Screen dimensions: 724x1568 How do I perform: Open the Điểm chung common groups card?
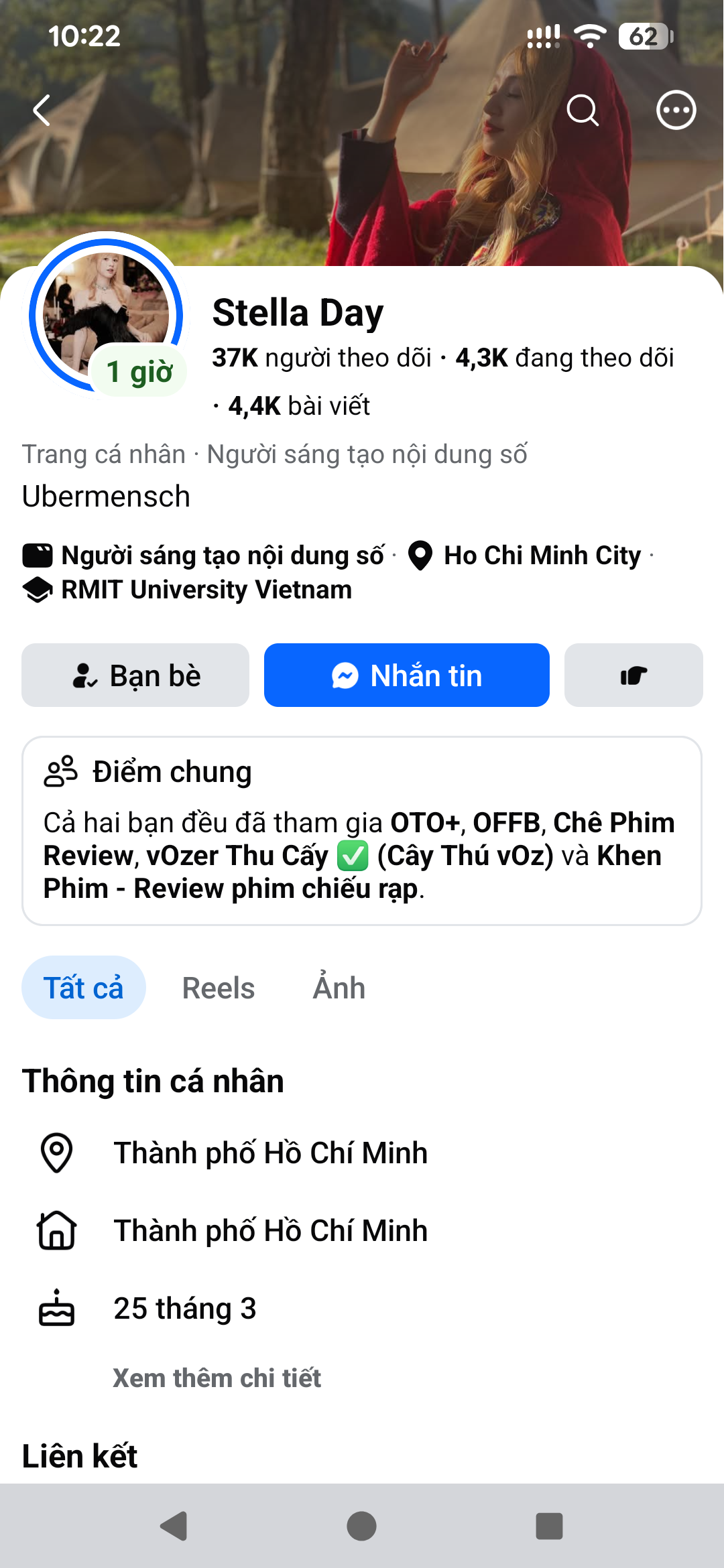point(362,831)
